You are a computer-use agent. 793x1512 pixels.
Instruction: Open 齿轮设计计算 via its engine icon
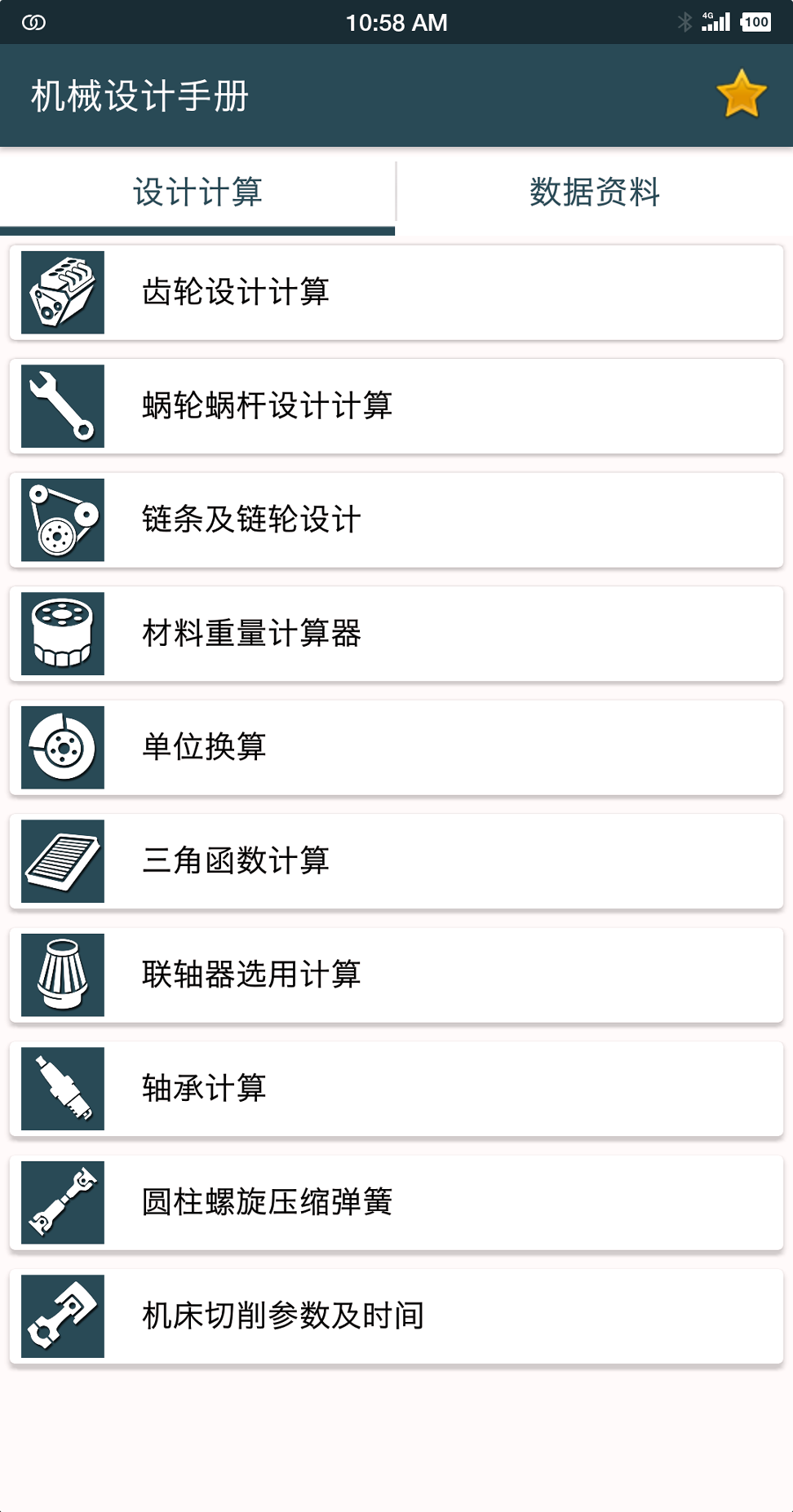[x=62, y=291]
